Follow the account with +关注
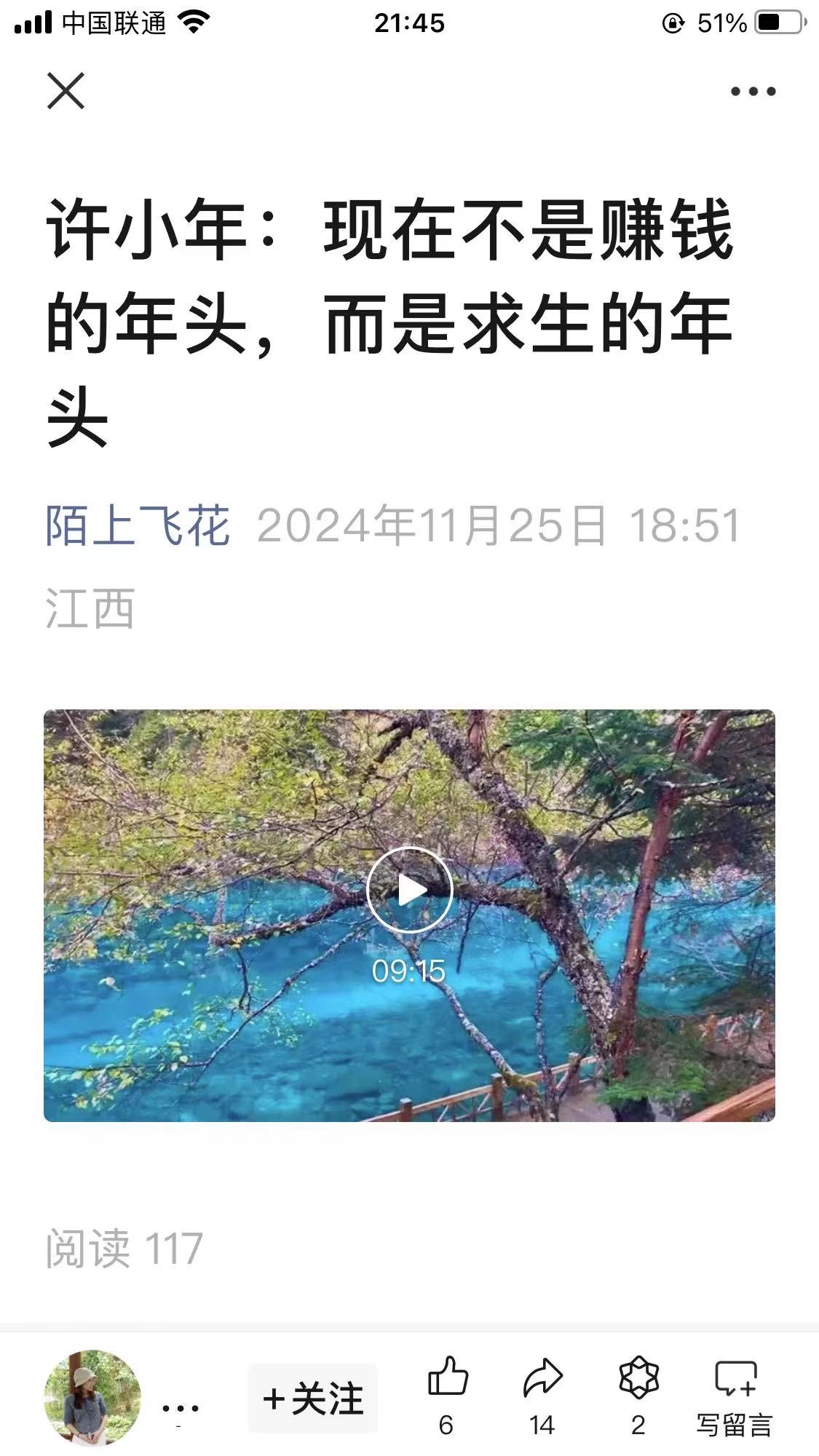 click(x=313, y=1399)
